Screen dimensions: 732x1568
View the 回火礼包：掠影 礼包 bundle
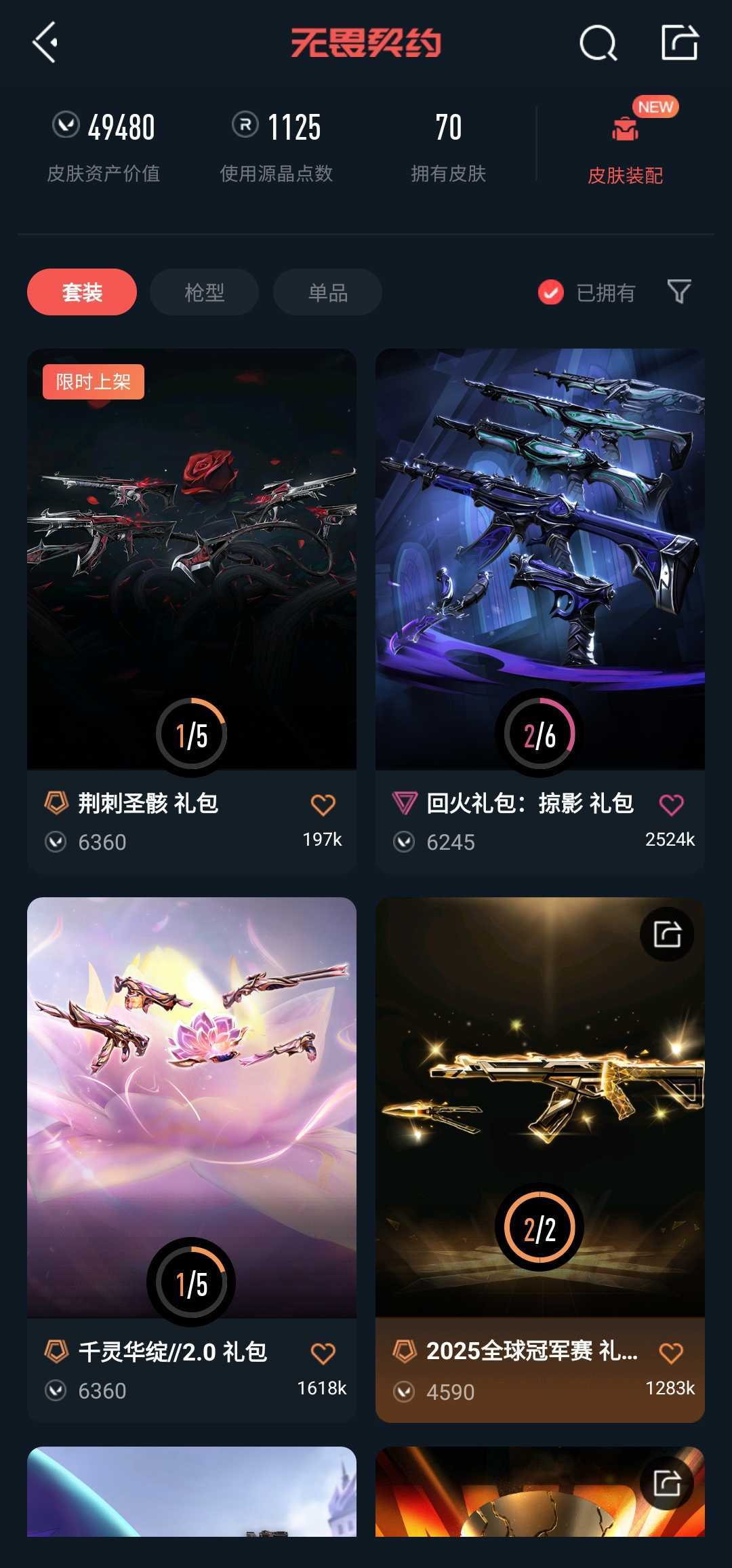[540, 556]
